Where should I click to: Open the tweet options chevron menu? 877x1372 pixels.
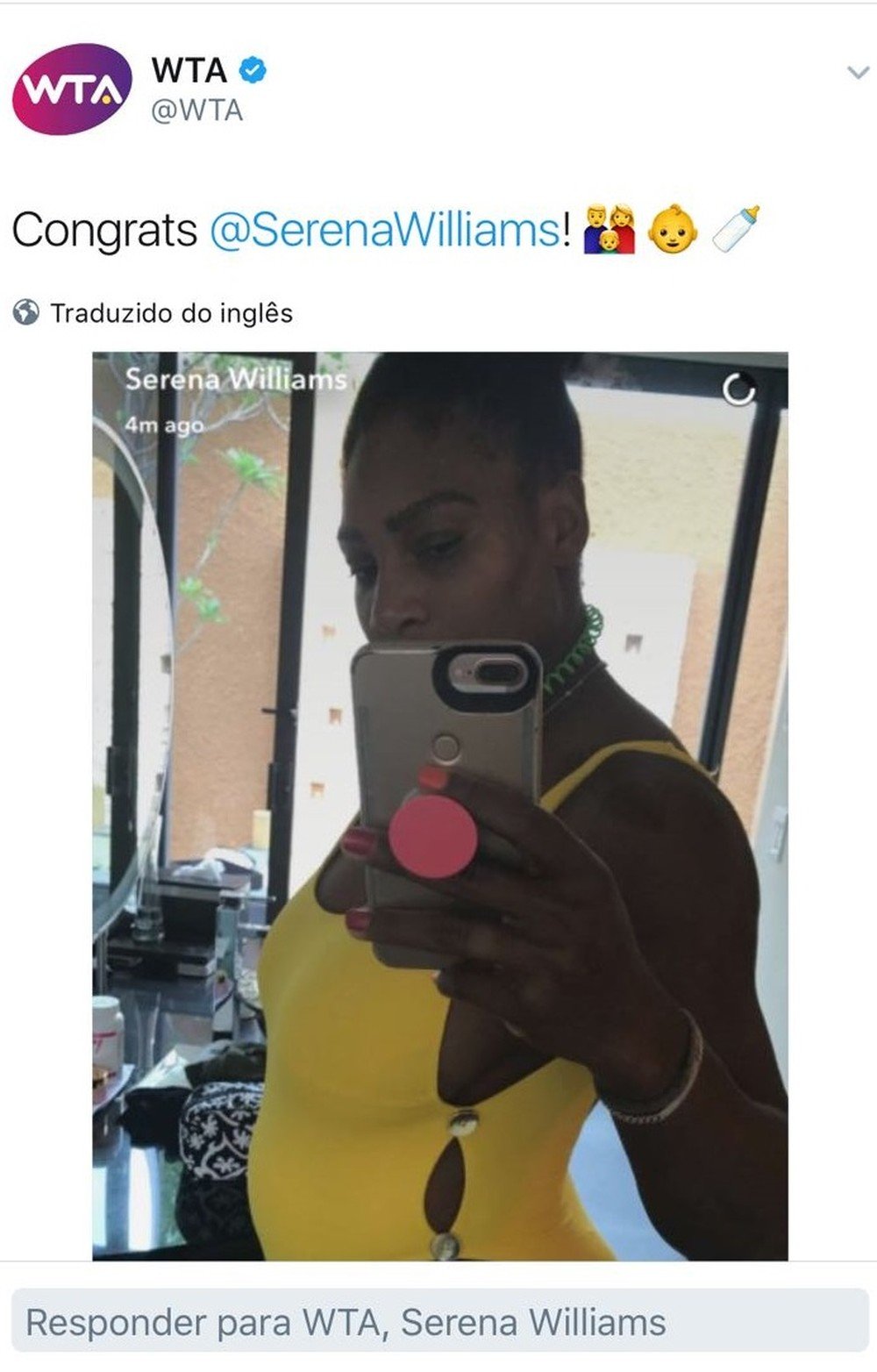(x=858, y=72)
